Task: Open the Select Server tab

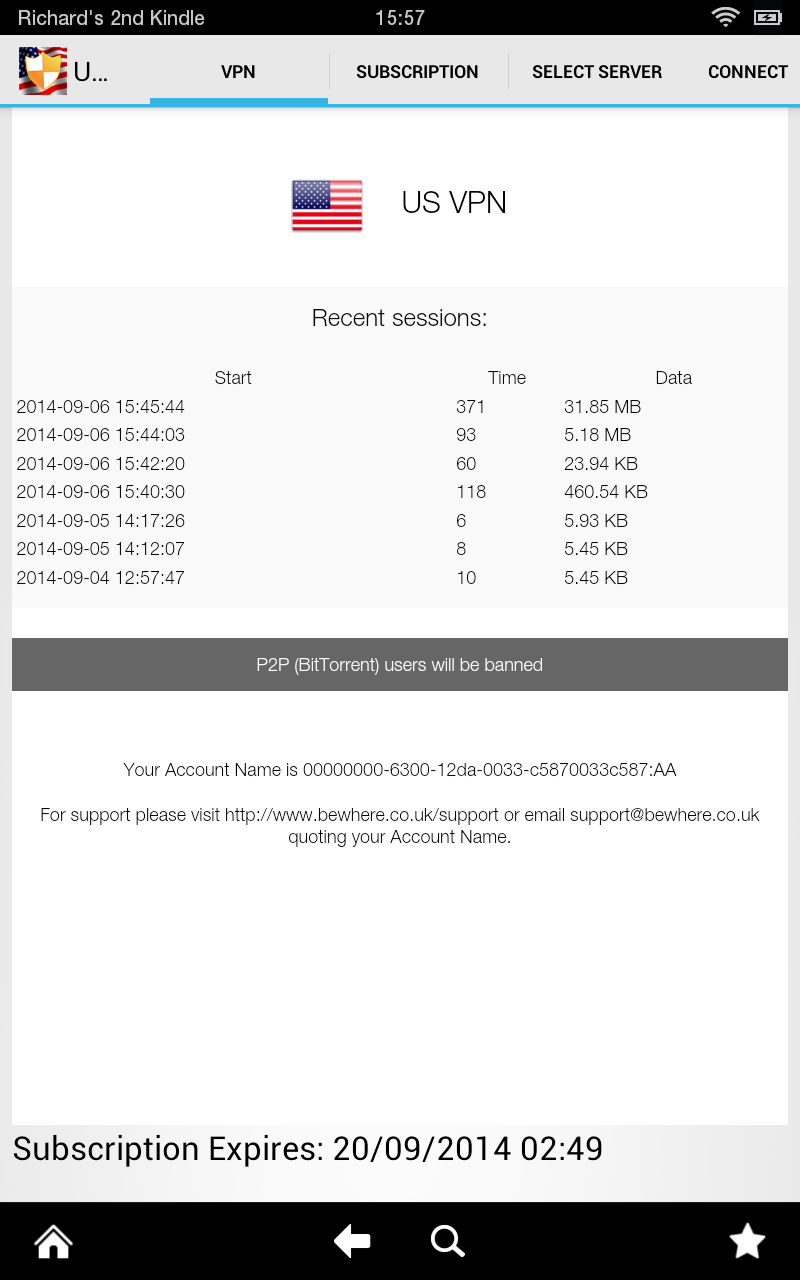Action: [x=597, y=72]
